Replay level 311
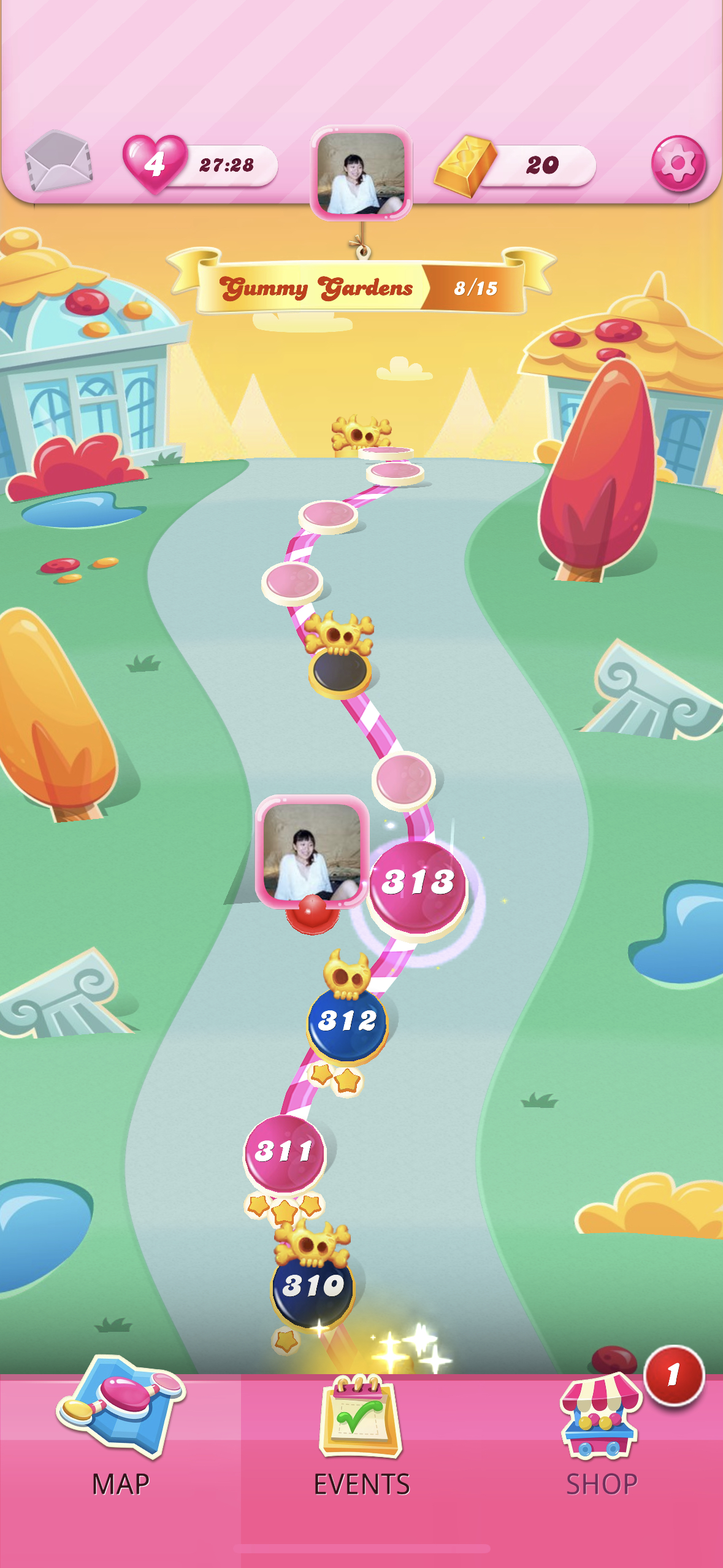 click(x=284, y=1152)
